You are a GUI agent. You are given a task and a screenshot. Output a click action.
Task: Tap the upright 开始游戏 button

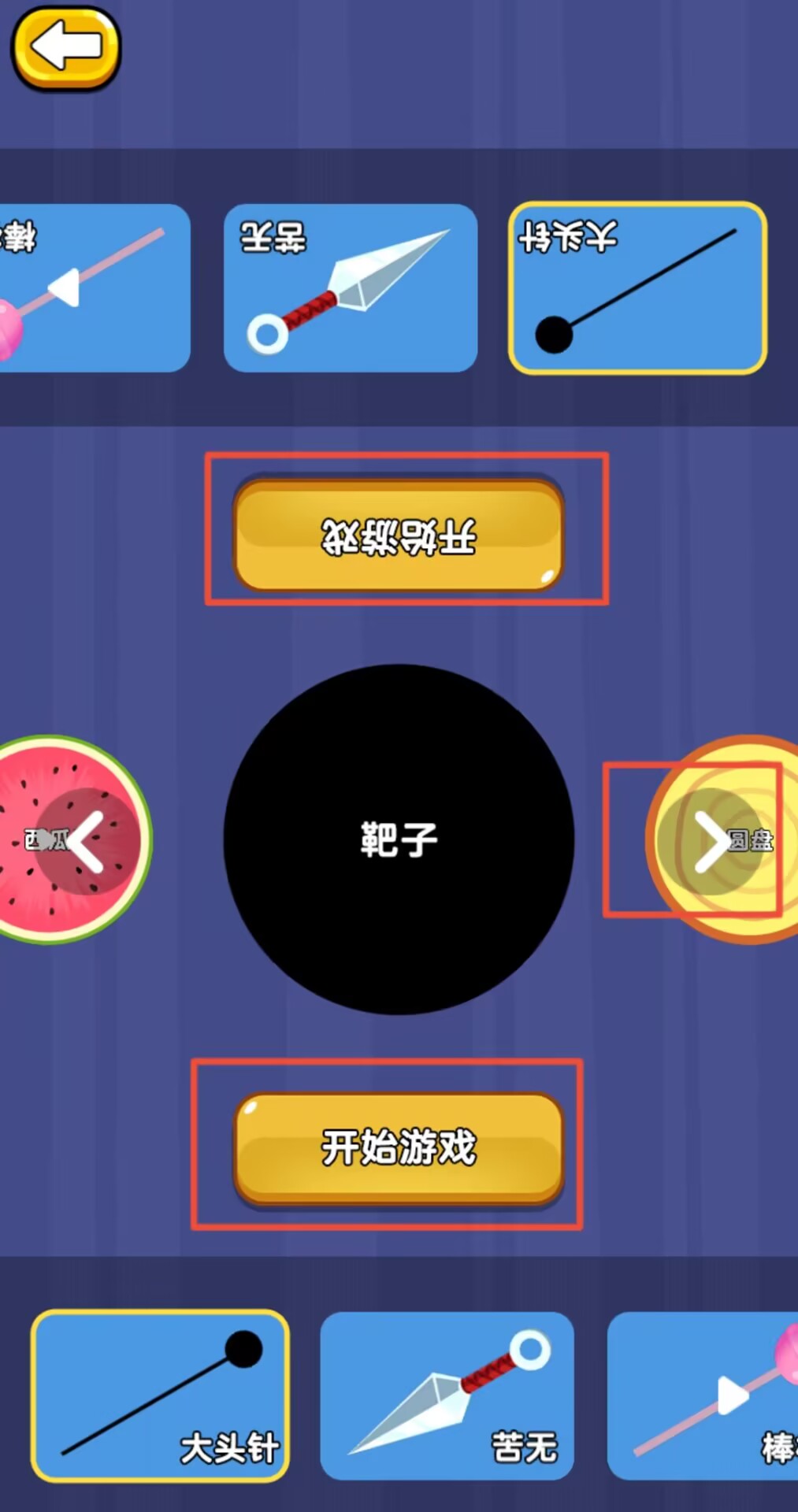tap(399, 1147)
